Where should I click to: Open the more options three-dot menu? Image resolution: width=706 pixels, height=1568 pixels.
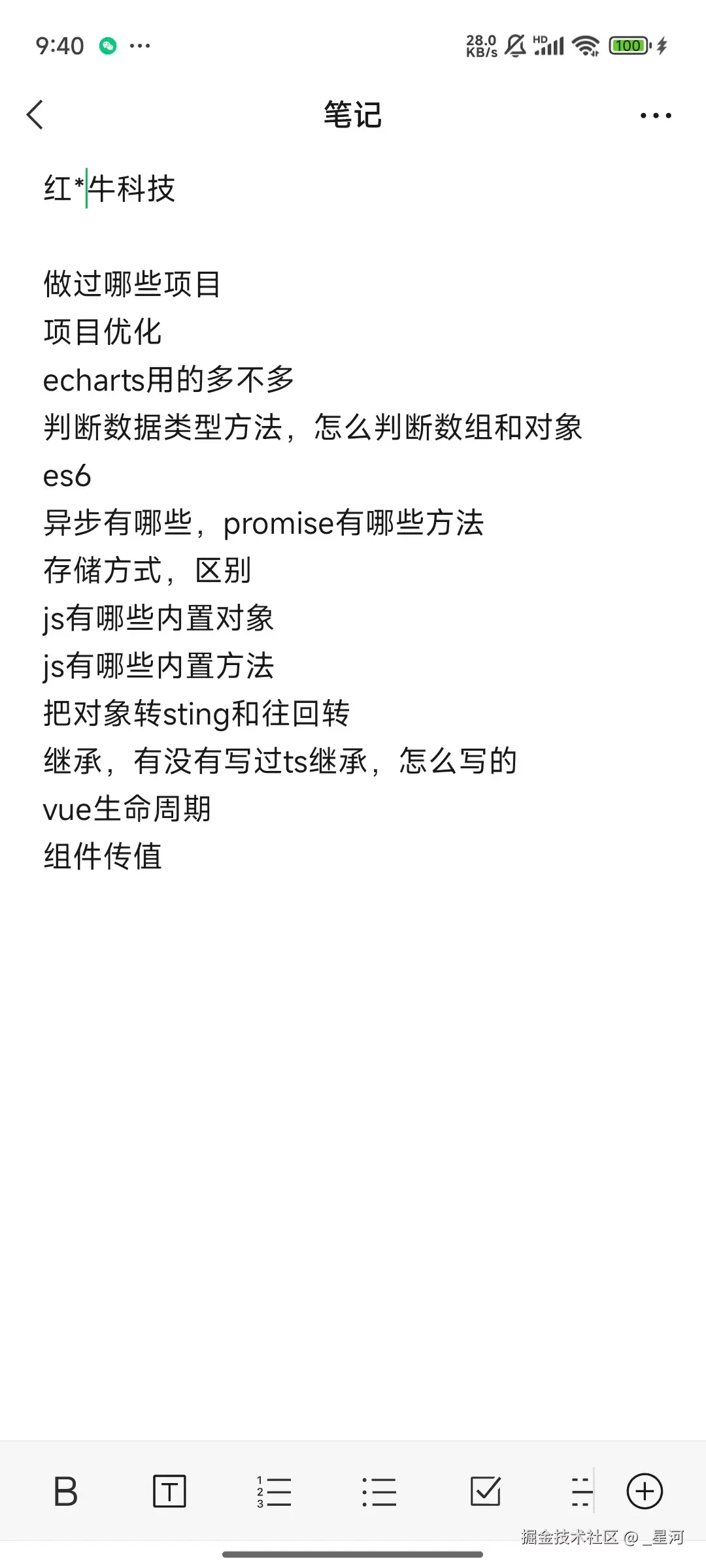click(x=656, y=115)
